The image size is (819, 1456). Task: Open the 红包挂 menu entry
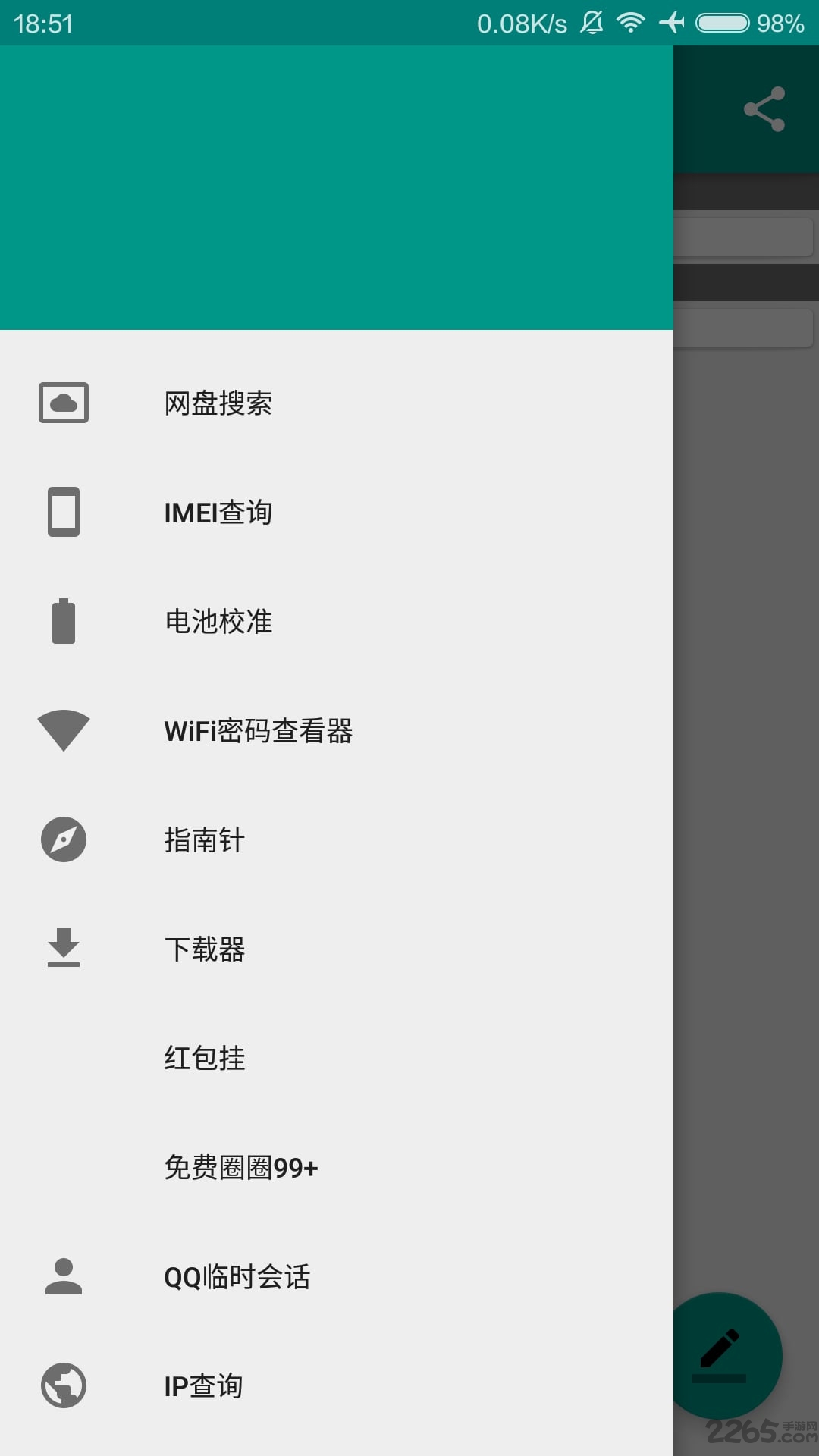pos(205,1058)
